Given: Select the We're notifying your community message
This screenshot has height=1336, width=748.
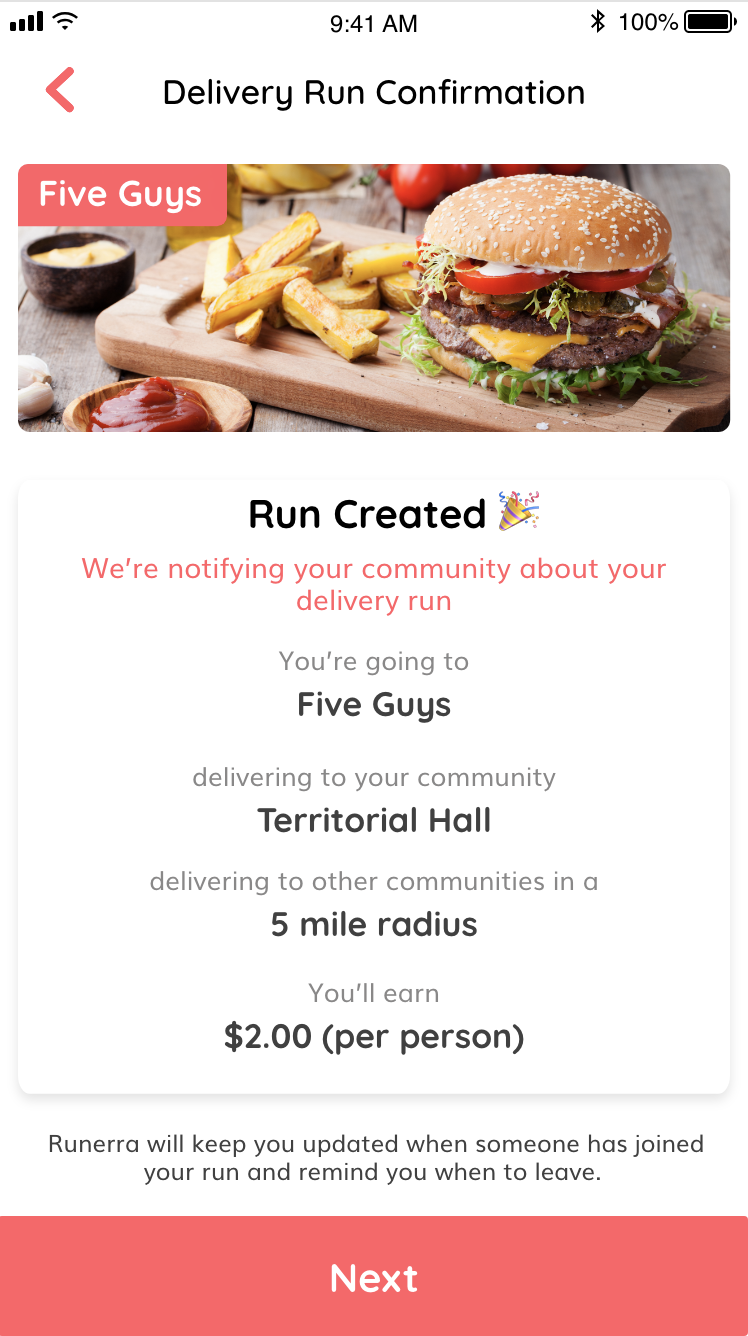Looking at the screenshot, I should coord(373,584).
